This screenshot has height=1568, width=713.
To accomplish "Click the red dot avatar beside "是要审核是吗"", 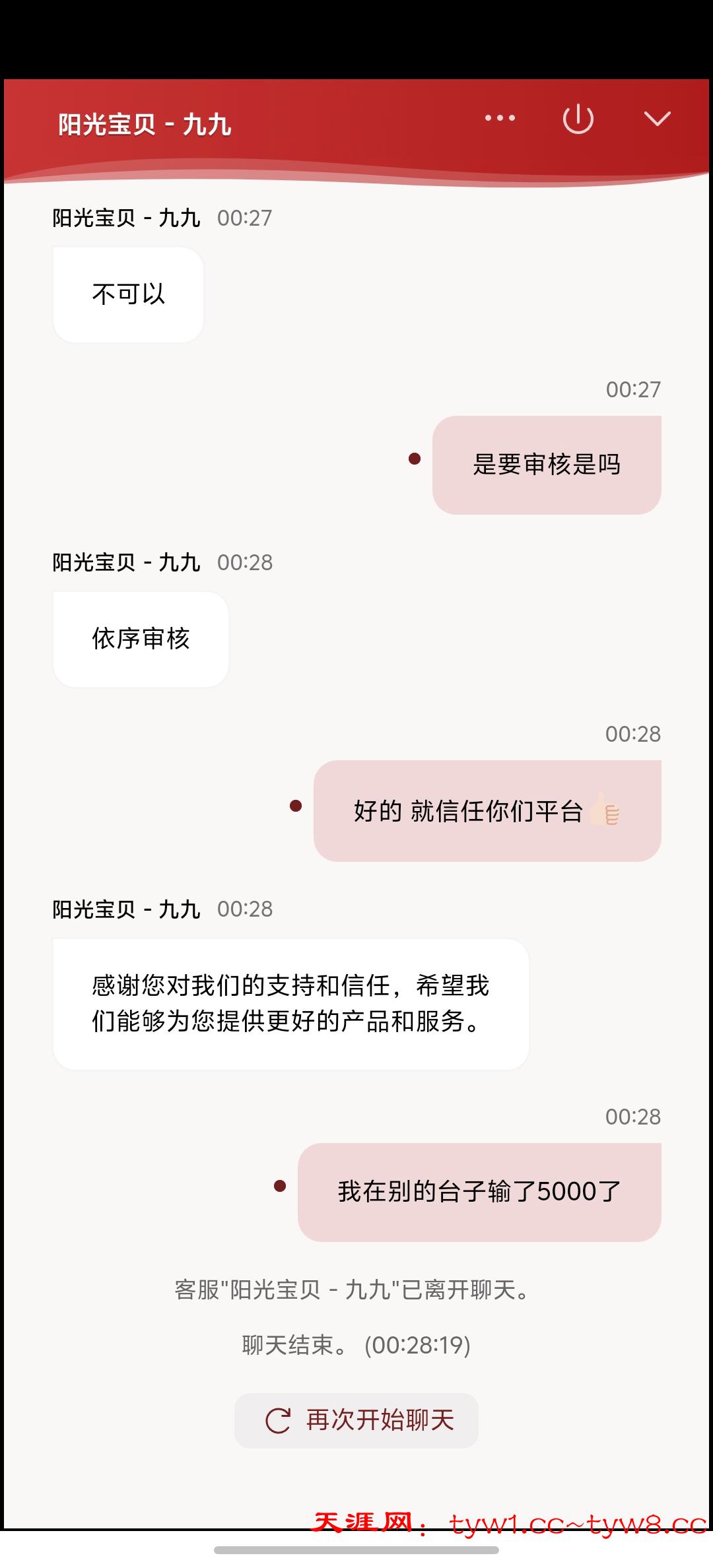I will [414, 459].
